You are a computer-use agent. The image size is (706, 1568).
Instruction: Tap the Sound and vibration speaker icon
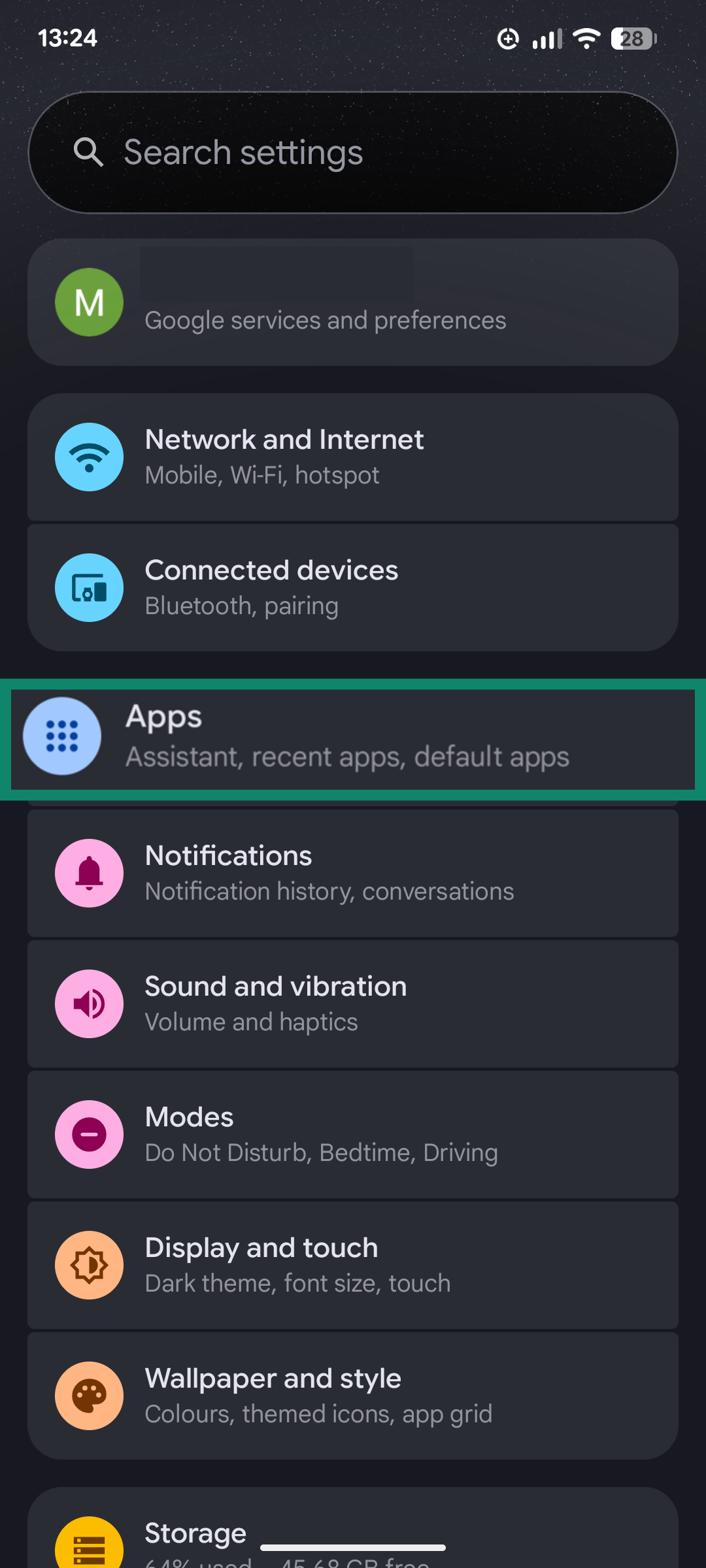(89, 1004)
